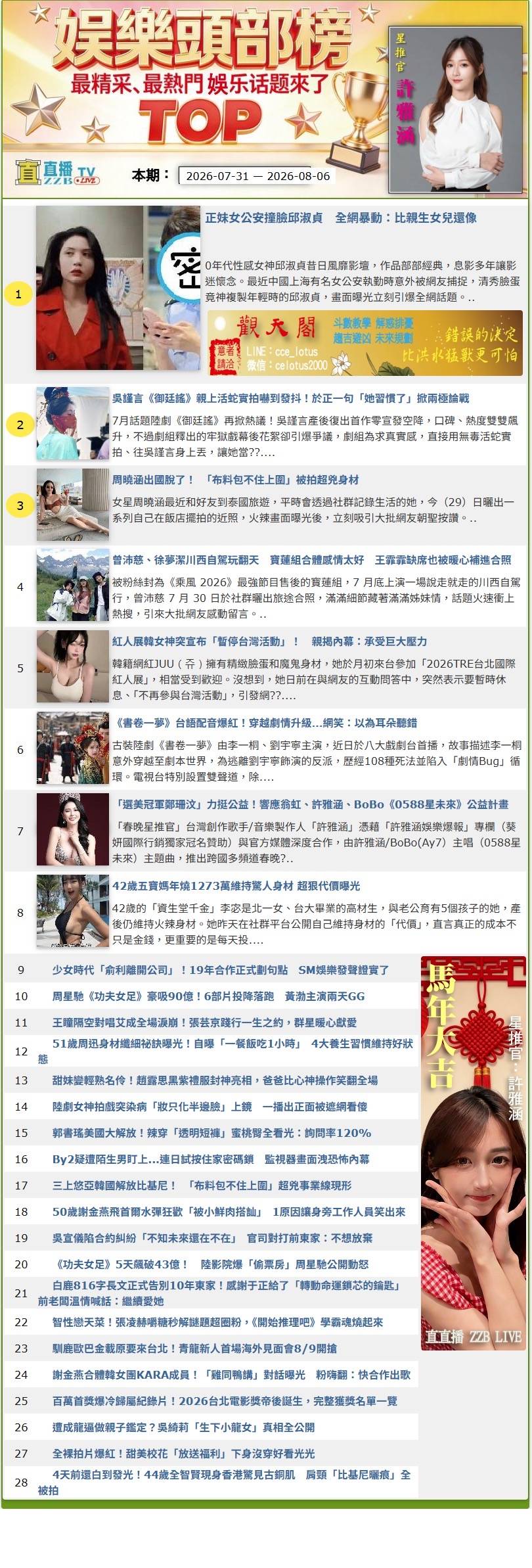532x1568 pixels.
Task: Open the top-ranked 邱淑貞 lookalike policewoman article
Action: [341, 218]
